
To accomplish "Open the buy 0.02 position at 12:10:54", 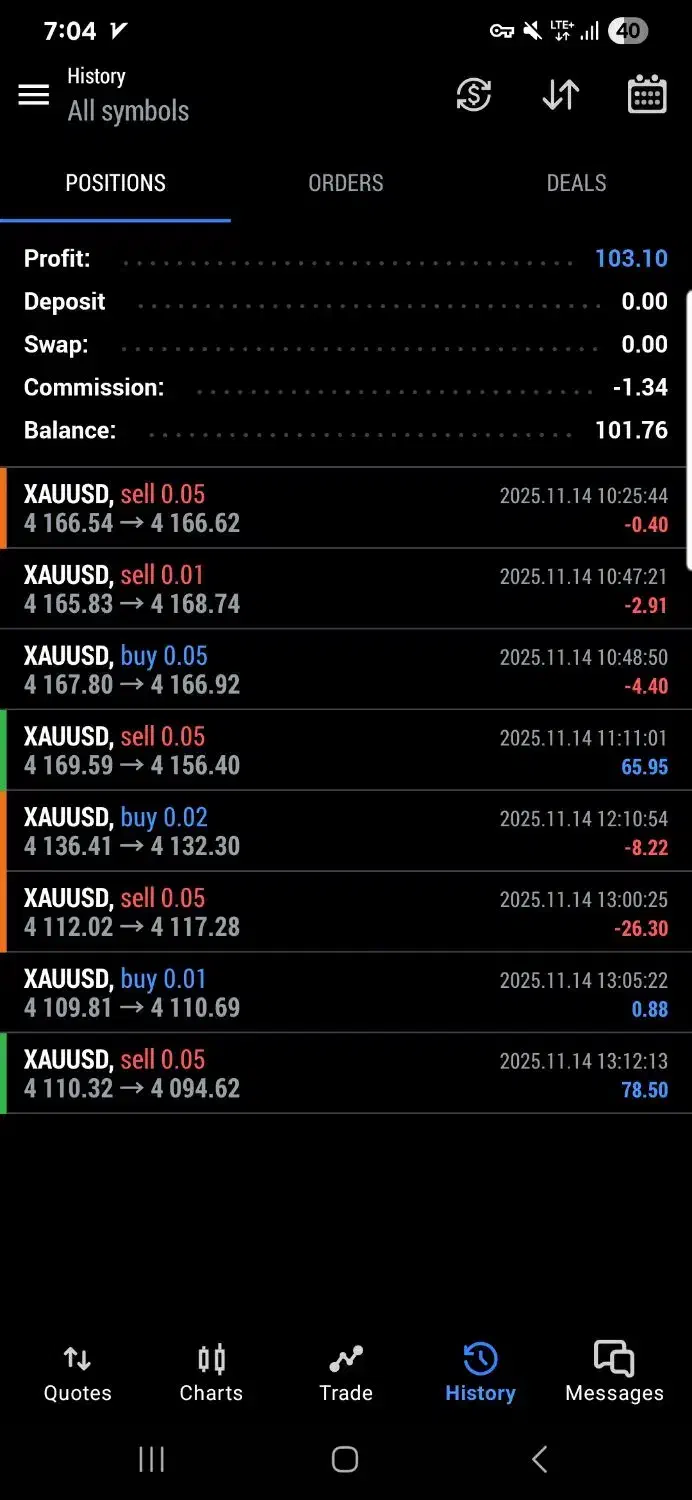I will [x=346, y=832].
